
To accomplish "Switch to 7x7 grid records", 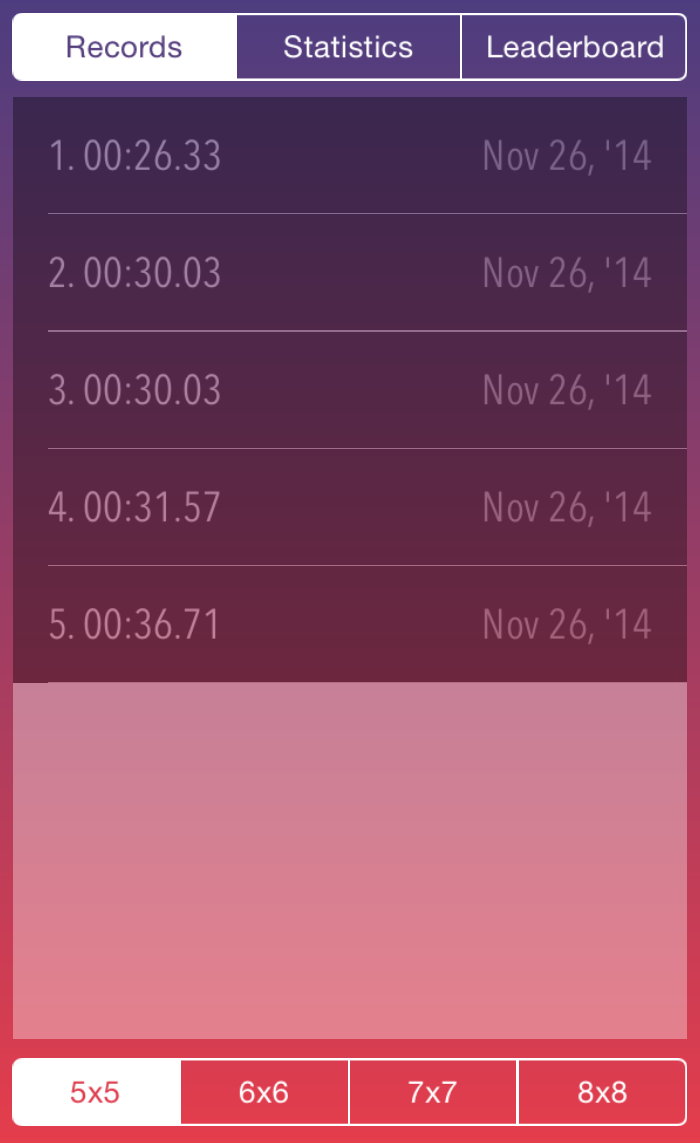I will (433, 1092).
